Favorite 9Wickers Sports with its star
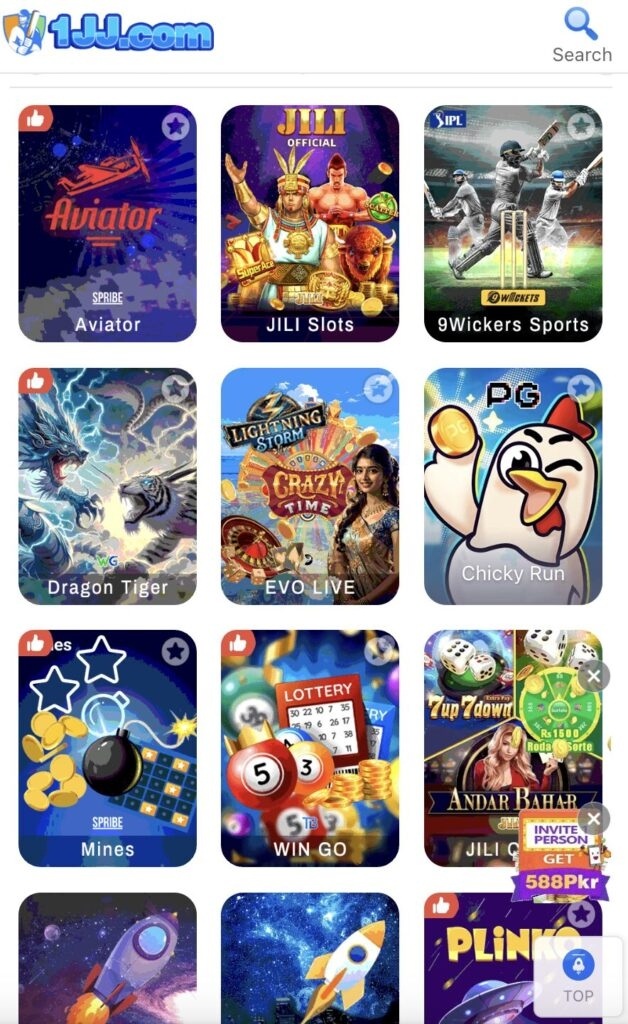The height and width of the screenshot is (1024, 628). coord(581,126)
